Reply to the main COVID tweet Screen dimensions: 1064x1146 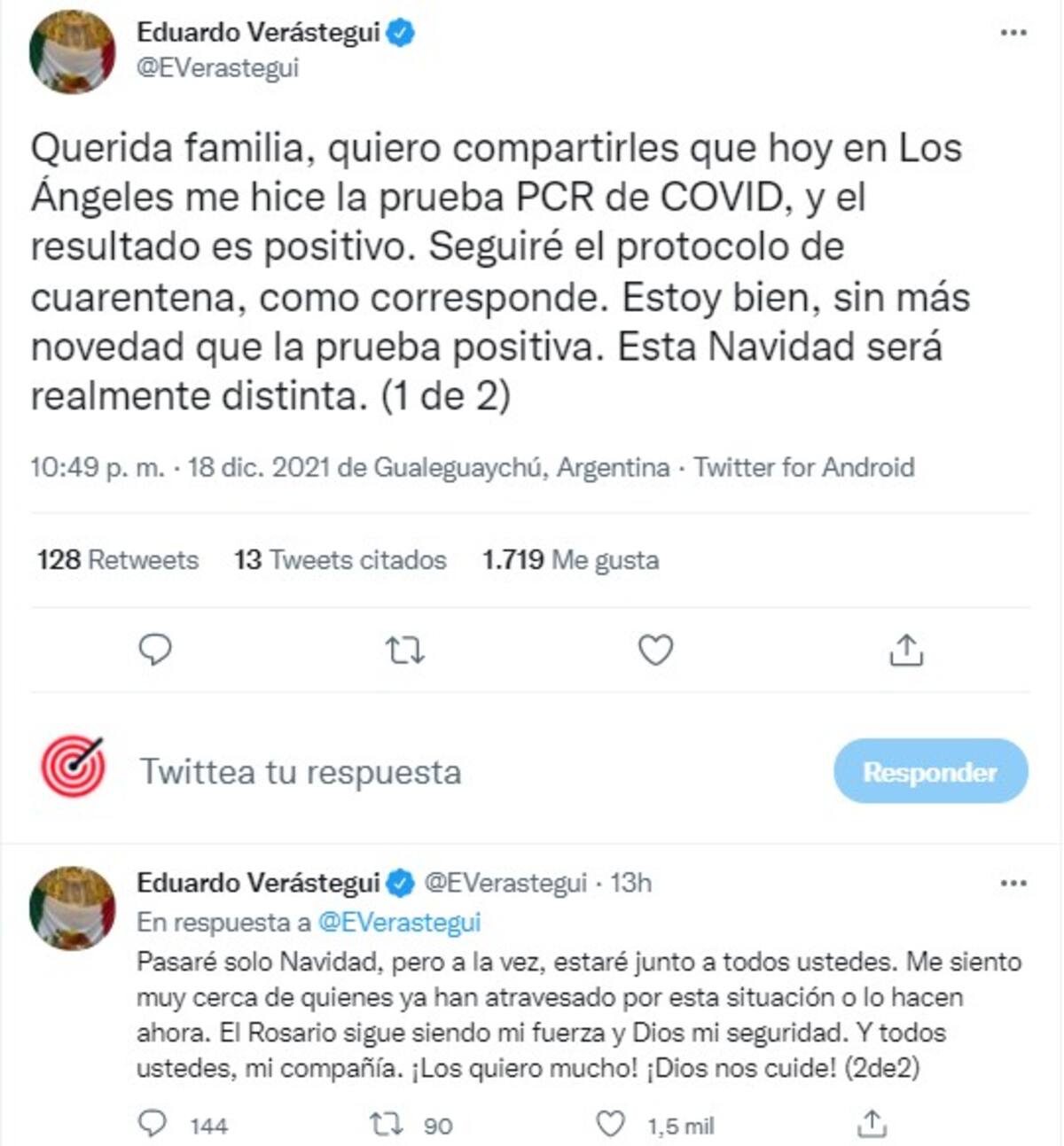tap(155, 651)
